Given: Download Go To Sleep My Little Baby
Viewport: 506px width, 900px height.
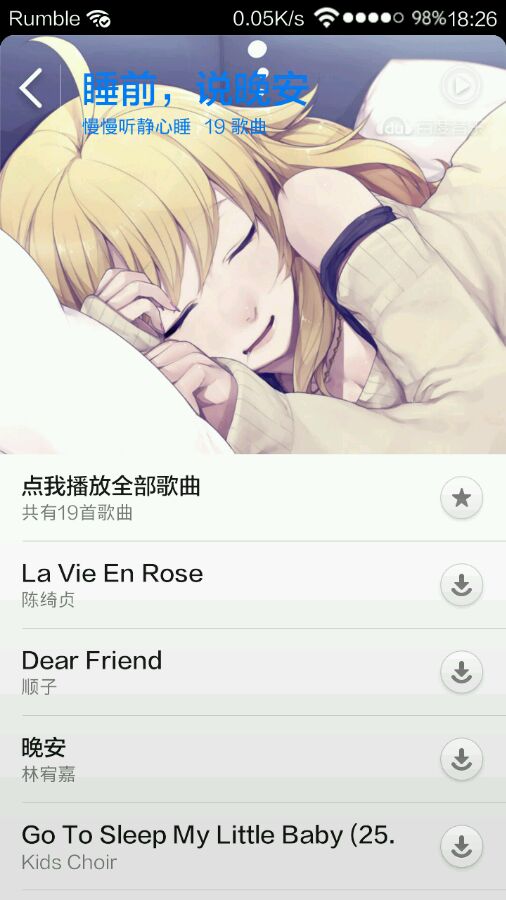Looking at the screenshot, I should (x=461, y=847).
